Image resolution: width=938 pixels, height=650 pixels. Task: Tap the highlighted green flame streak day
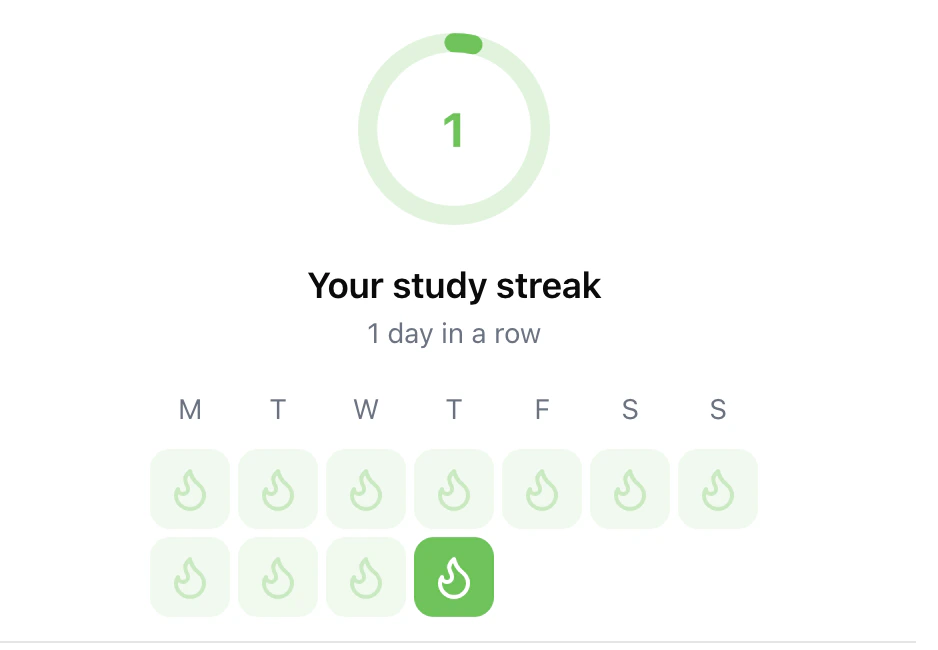[454, 577]
